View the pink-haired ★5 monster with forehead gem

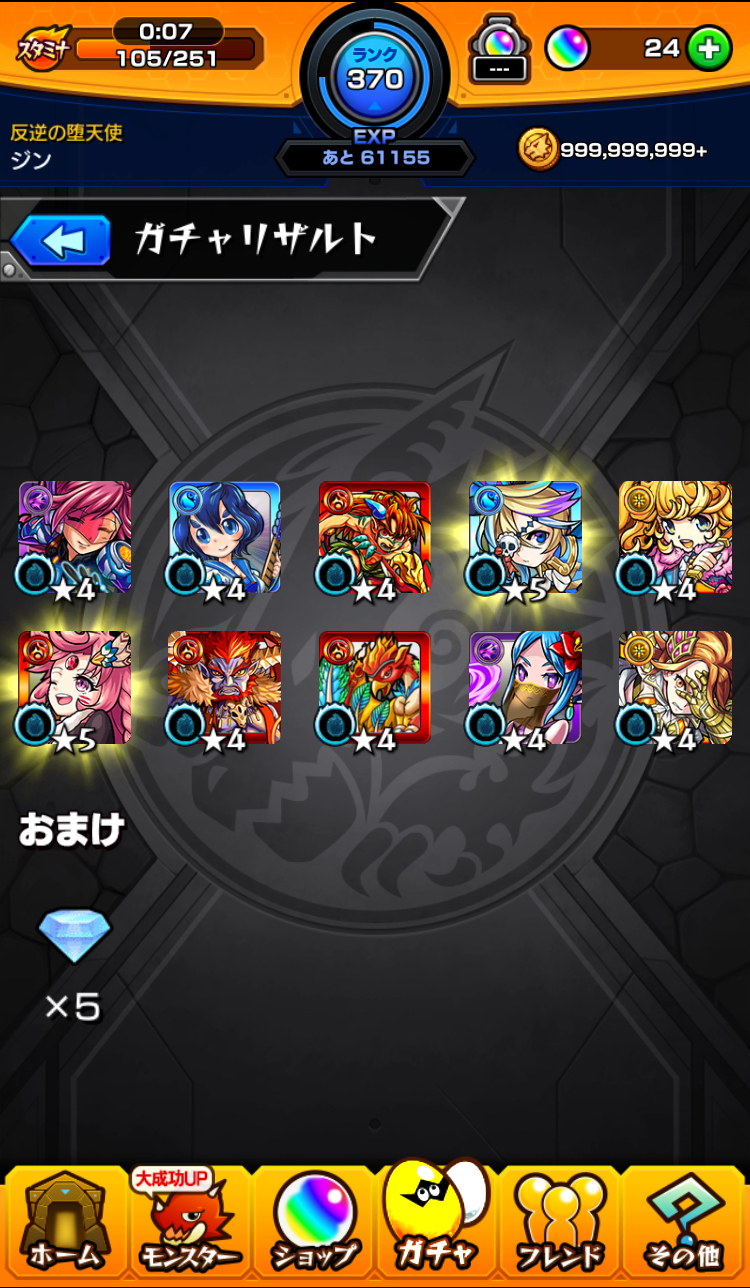[74, 687]
